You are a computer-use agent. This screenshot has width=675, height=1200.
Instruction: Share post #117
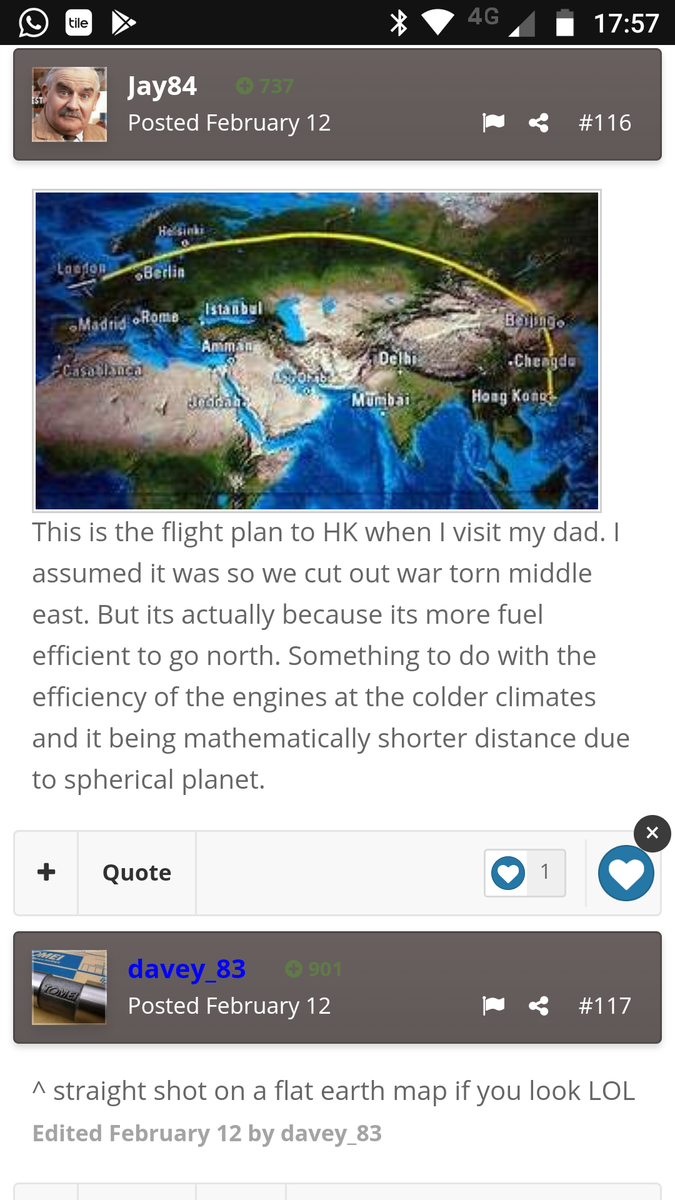coord(539,1006)
